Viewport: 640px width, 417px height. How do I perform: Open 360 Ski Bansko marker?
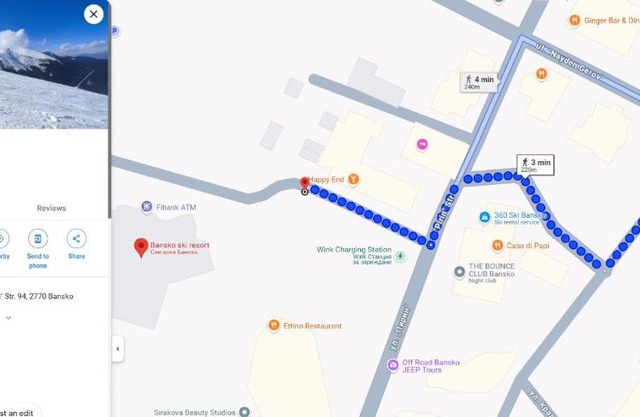pos(482,217)
